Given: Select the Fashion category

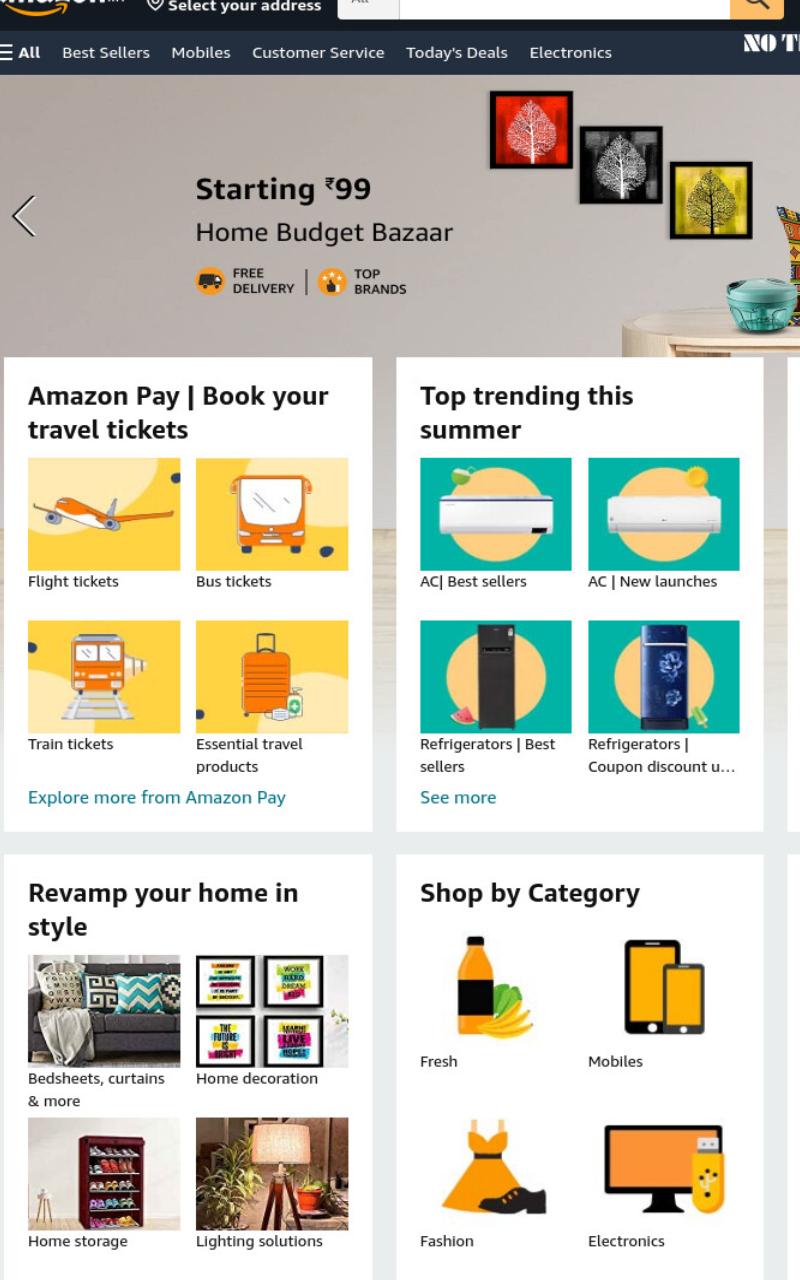Looking at the screenshot, I should [x=496, y=1184].
